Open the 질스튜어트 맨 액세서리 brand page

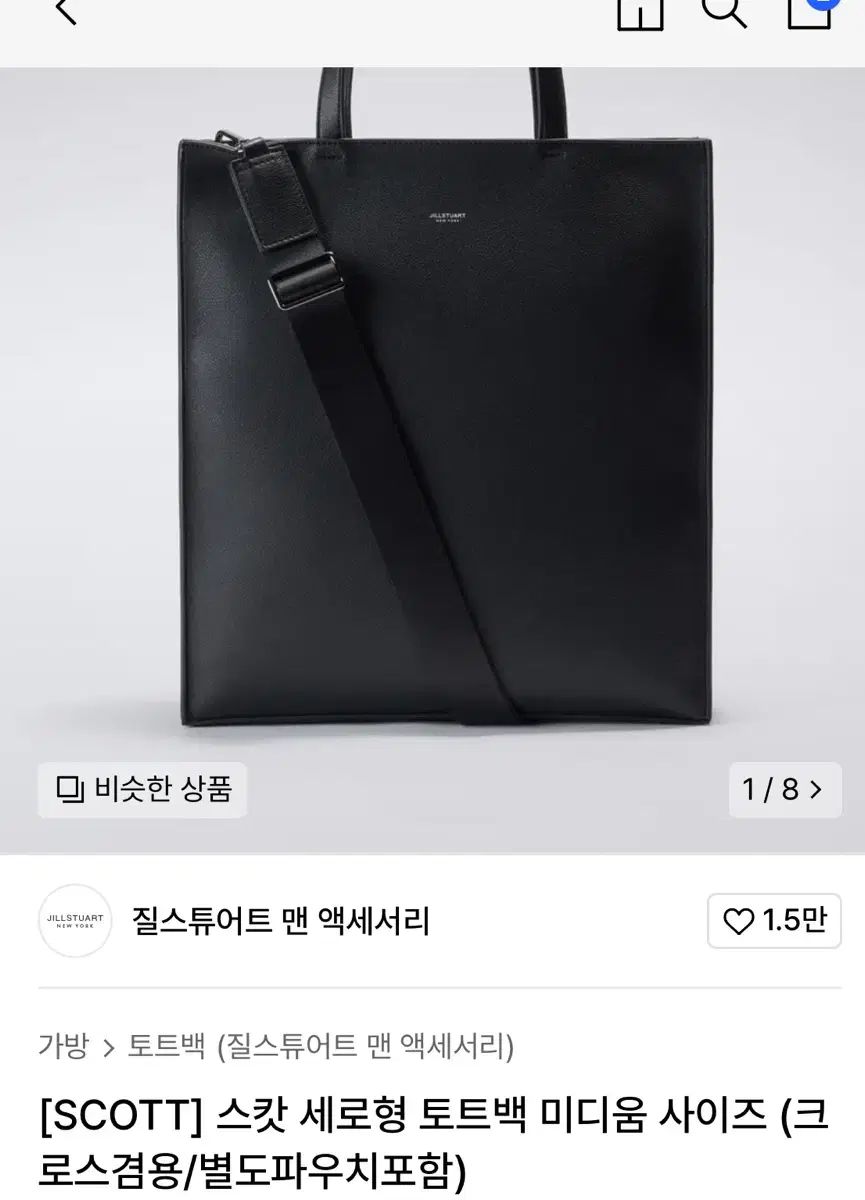point(280,920)
